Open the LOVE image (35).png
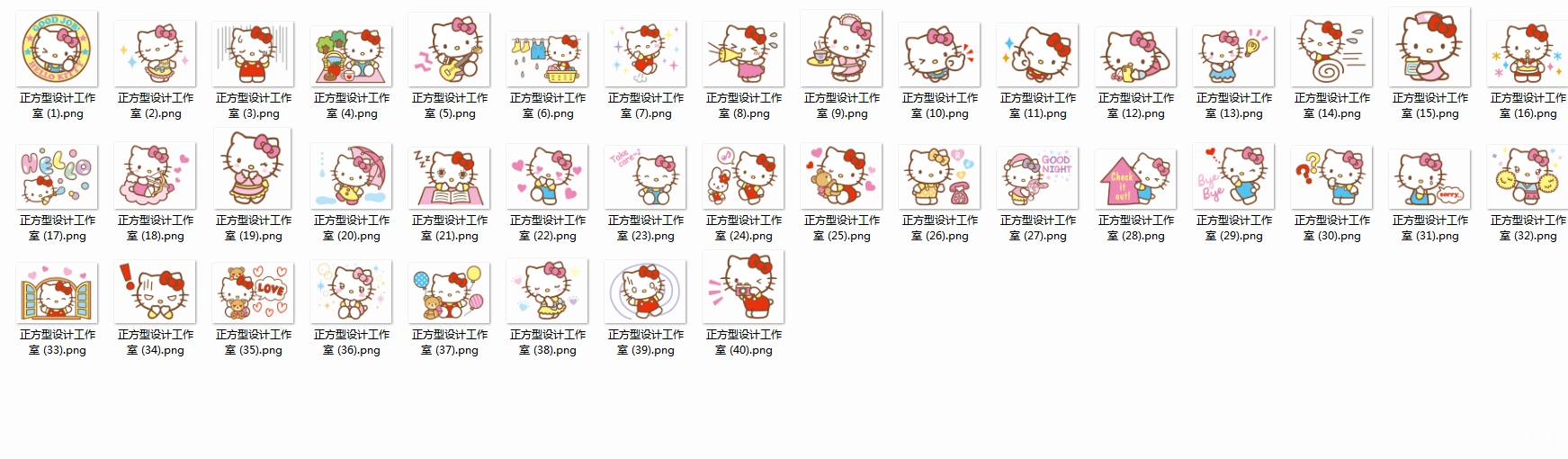Viewport: 1568px width, 459px height. (x=253, y=292)
